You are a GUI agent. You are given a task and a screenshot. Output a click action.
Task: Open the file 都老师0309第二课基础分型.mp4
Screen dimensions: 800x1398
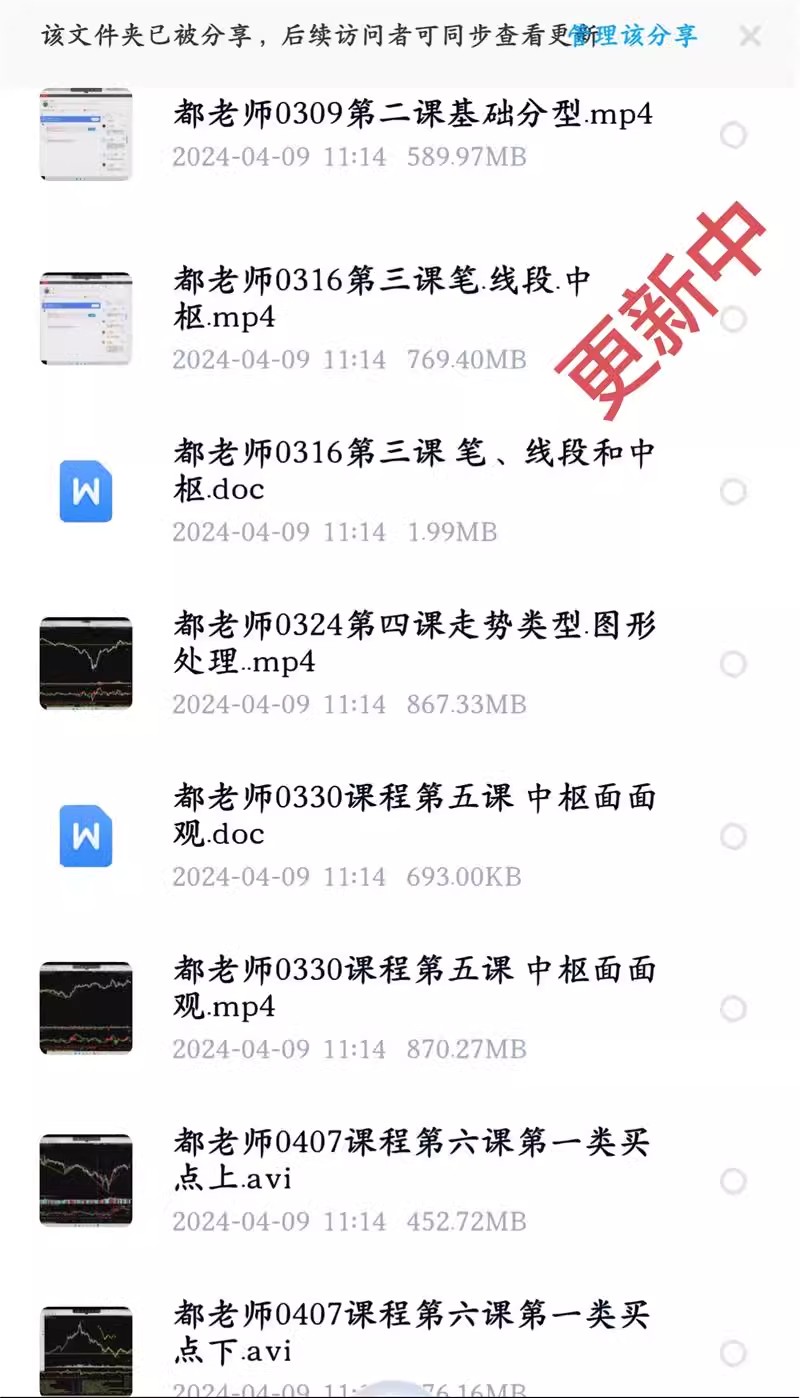click(412, 114)
